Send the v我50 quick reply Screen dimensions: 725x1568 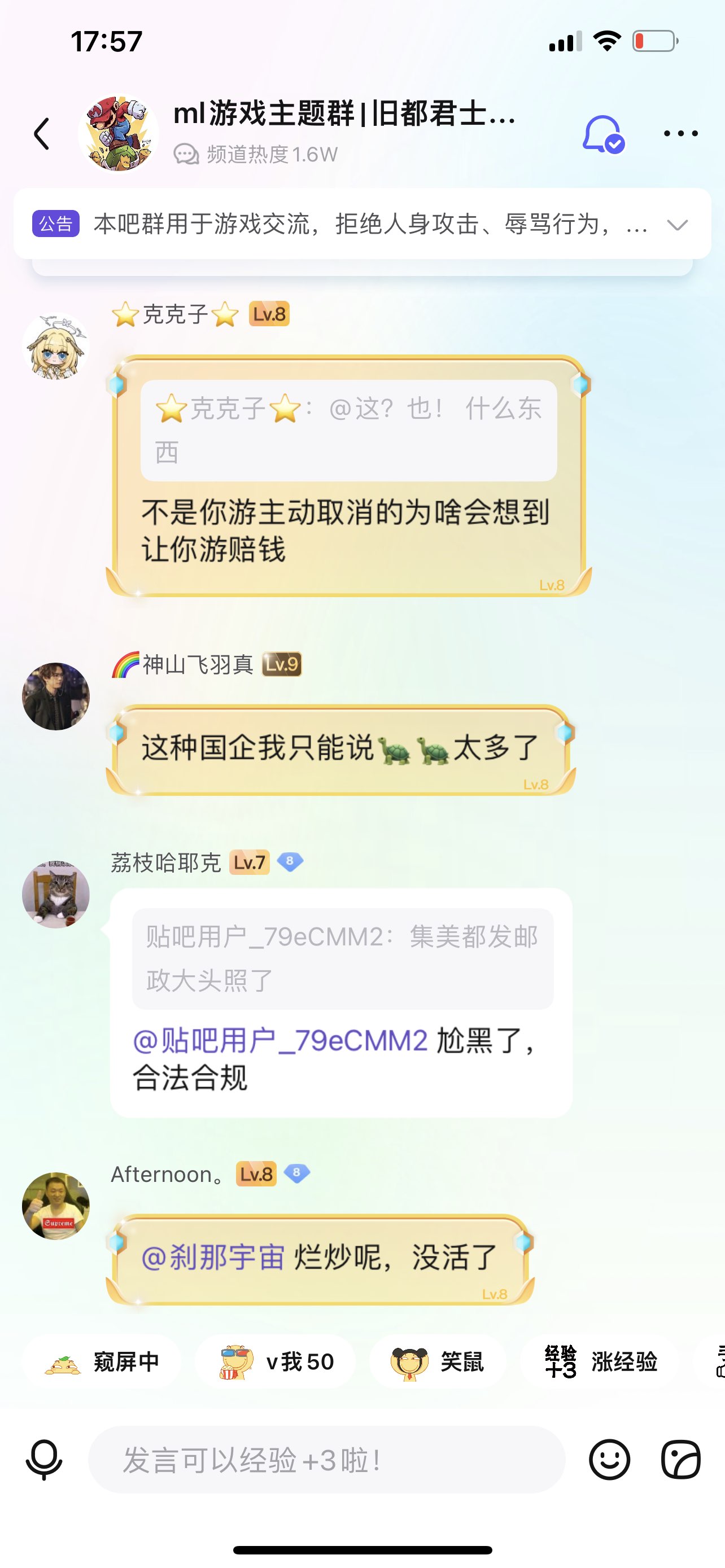coord(276,1361)
